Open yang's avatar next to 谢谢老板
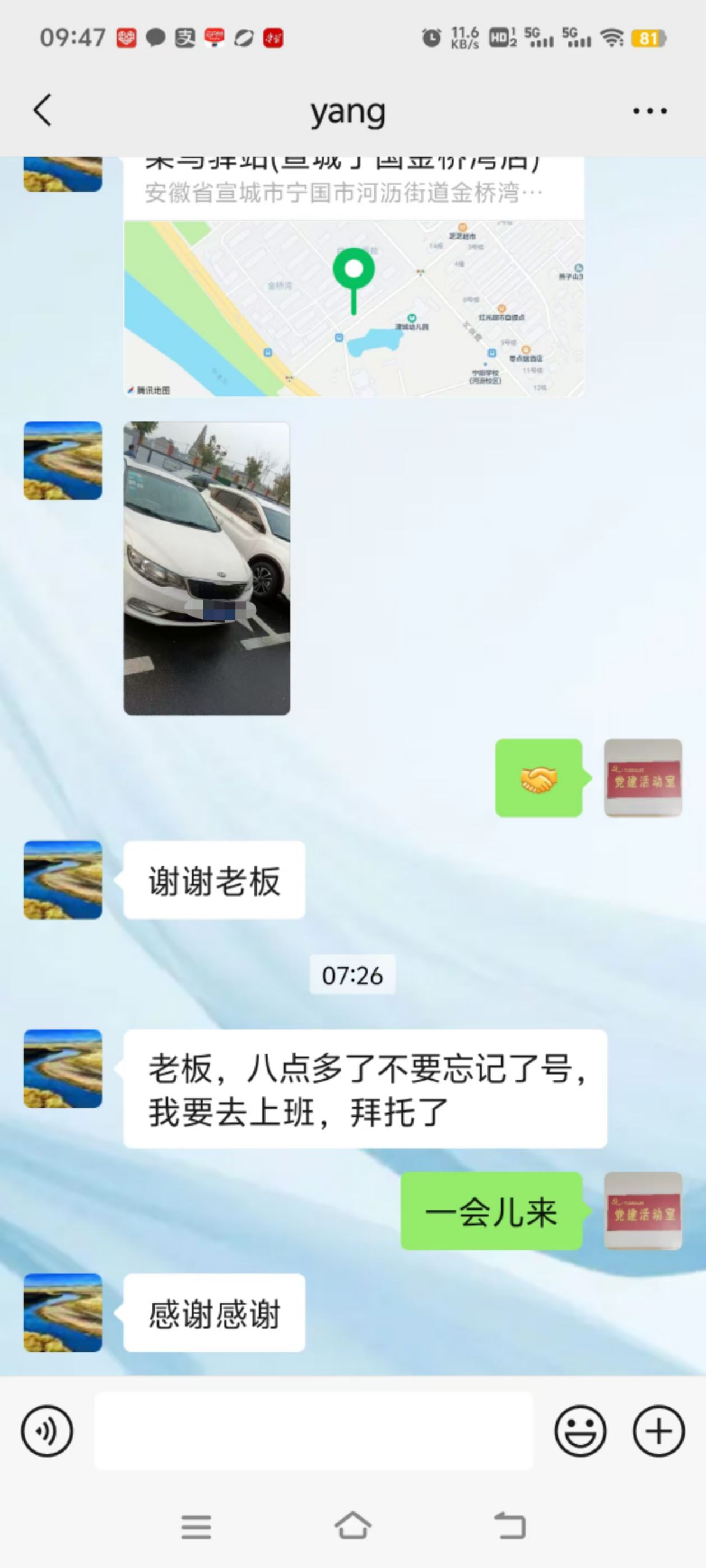 (63, 880)
